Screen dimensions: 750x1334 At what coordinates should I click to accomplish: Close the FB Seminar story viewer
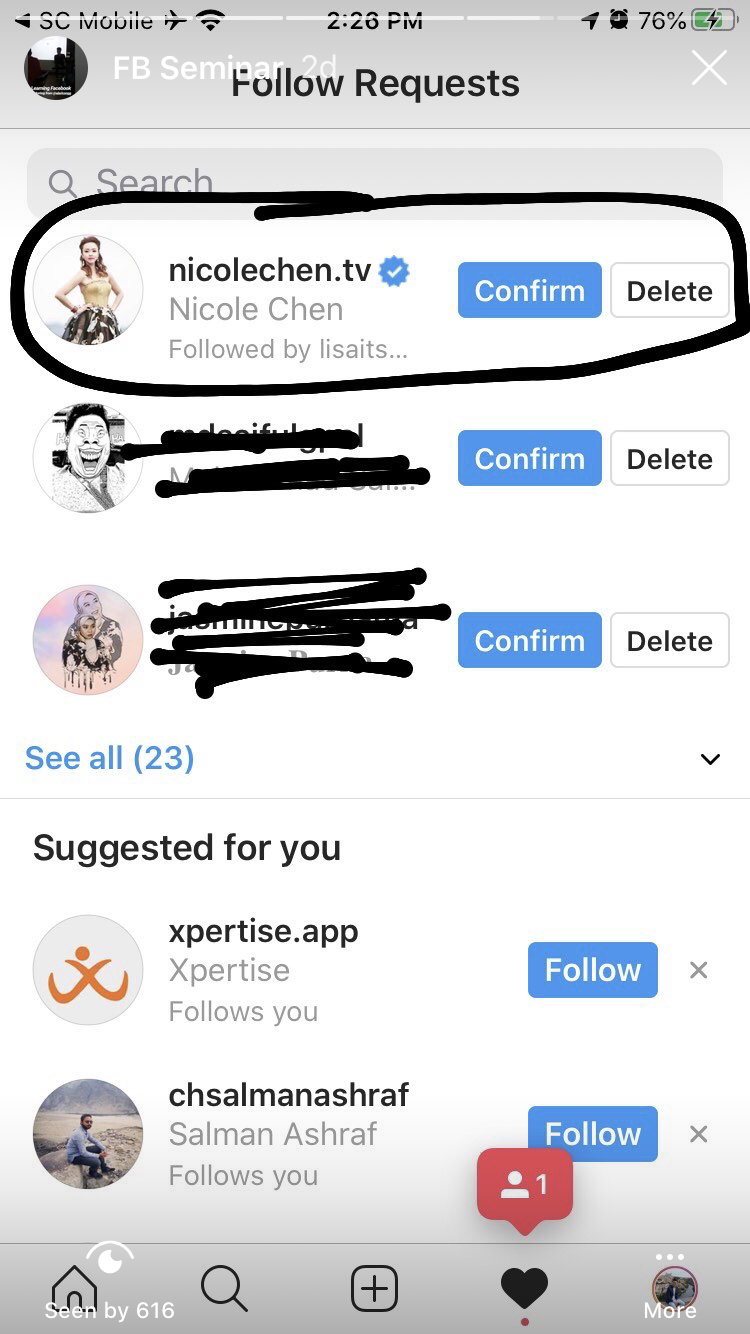point(709,69)
